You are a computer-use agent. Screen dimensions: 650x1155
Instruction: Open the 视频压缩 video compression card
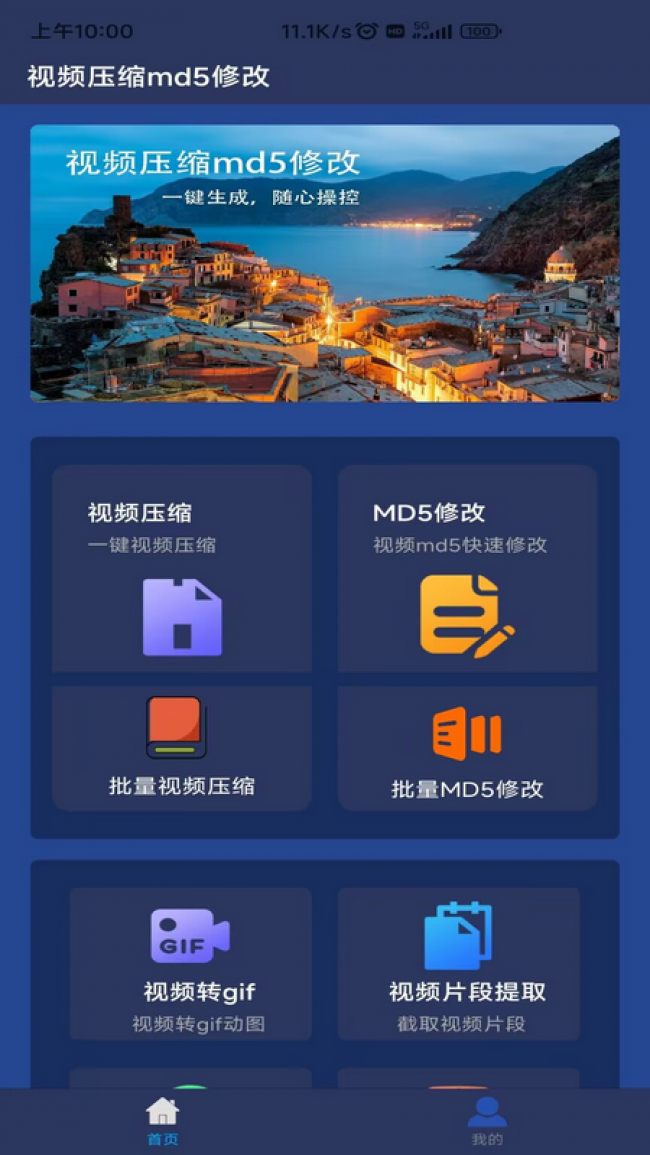tap(181, 570)
